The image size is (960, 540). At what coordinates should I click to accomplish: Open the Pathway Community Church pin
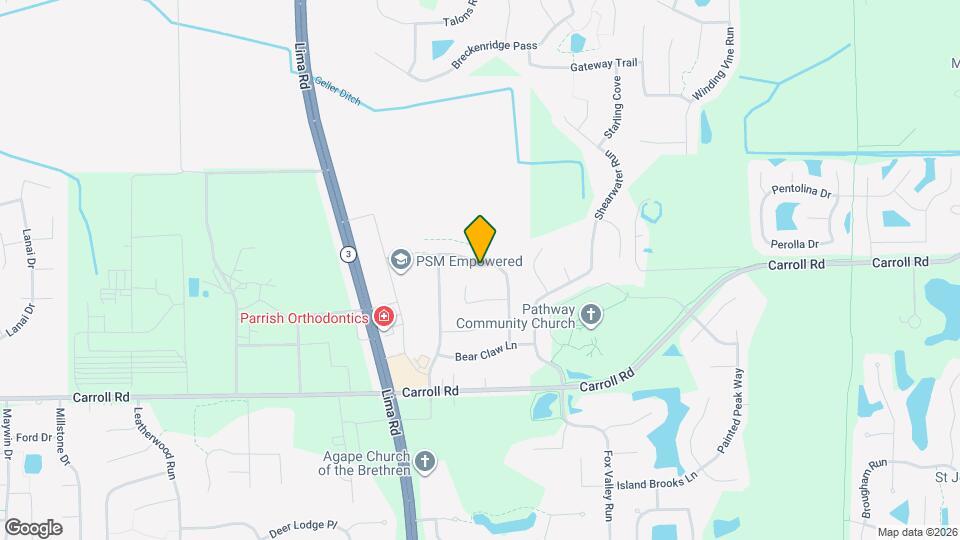(591, 316)
